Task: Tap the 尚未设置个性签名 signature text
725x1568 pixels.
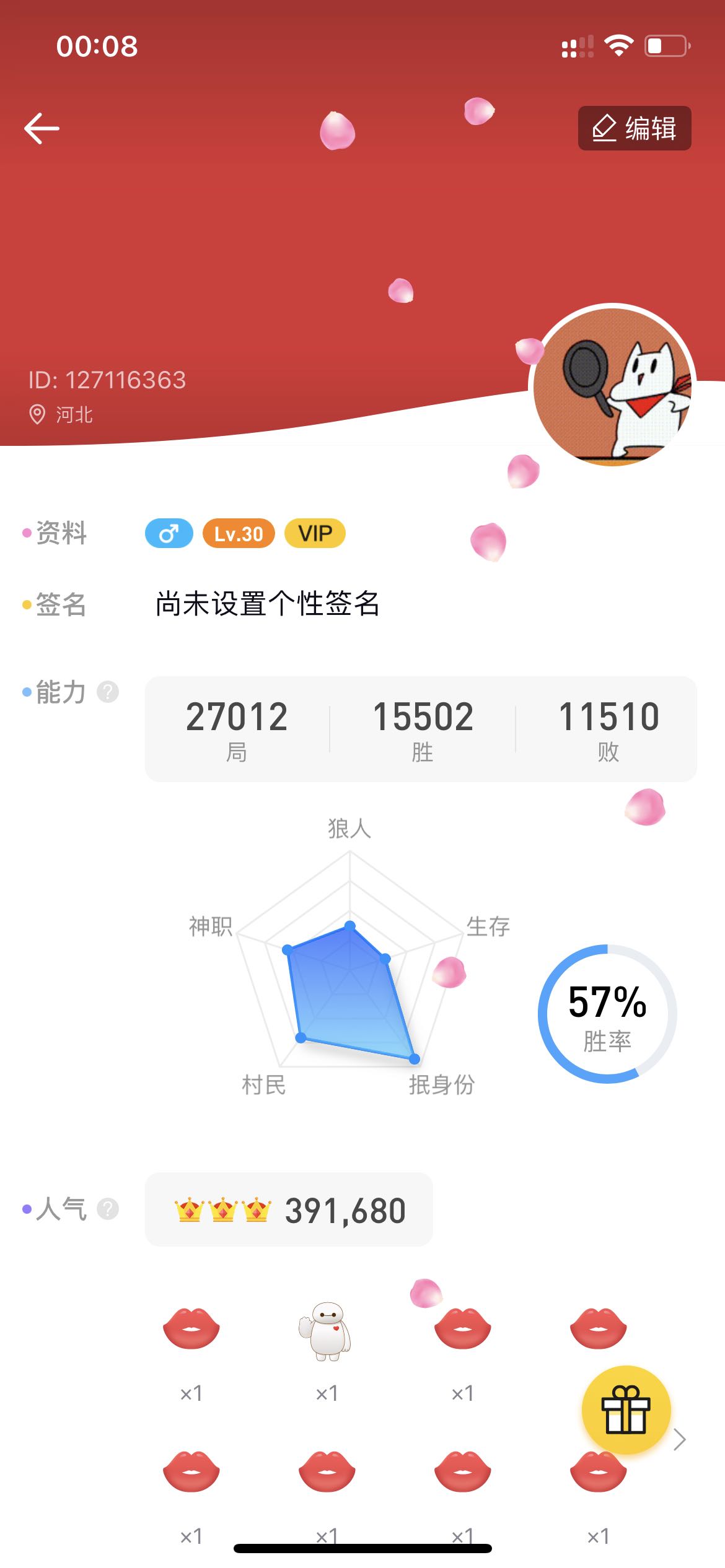Action: [267, 603]
